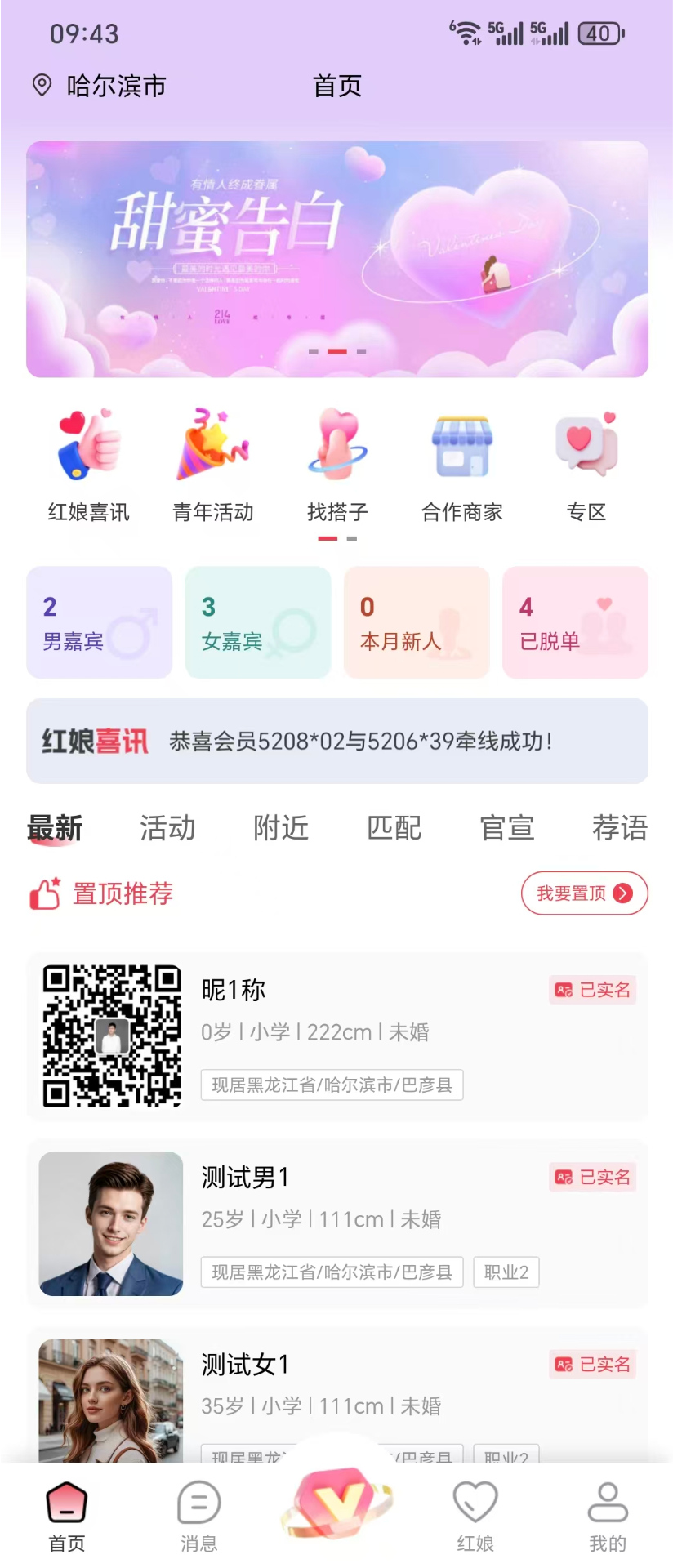Tap the second banner carousel indicator dot
This screenshot has width=673, height=1568.
tap(336, 351)
